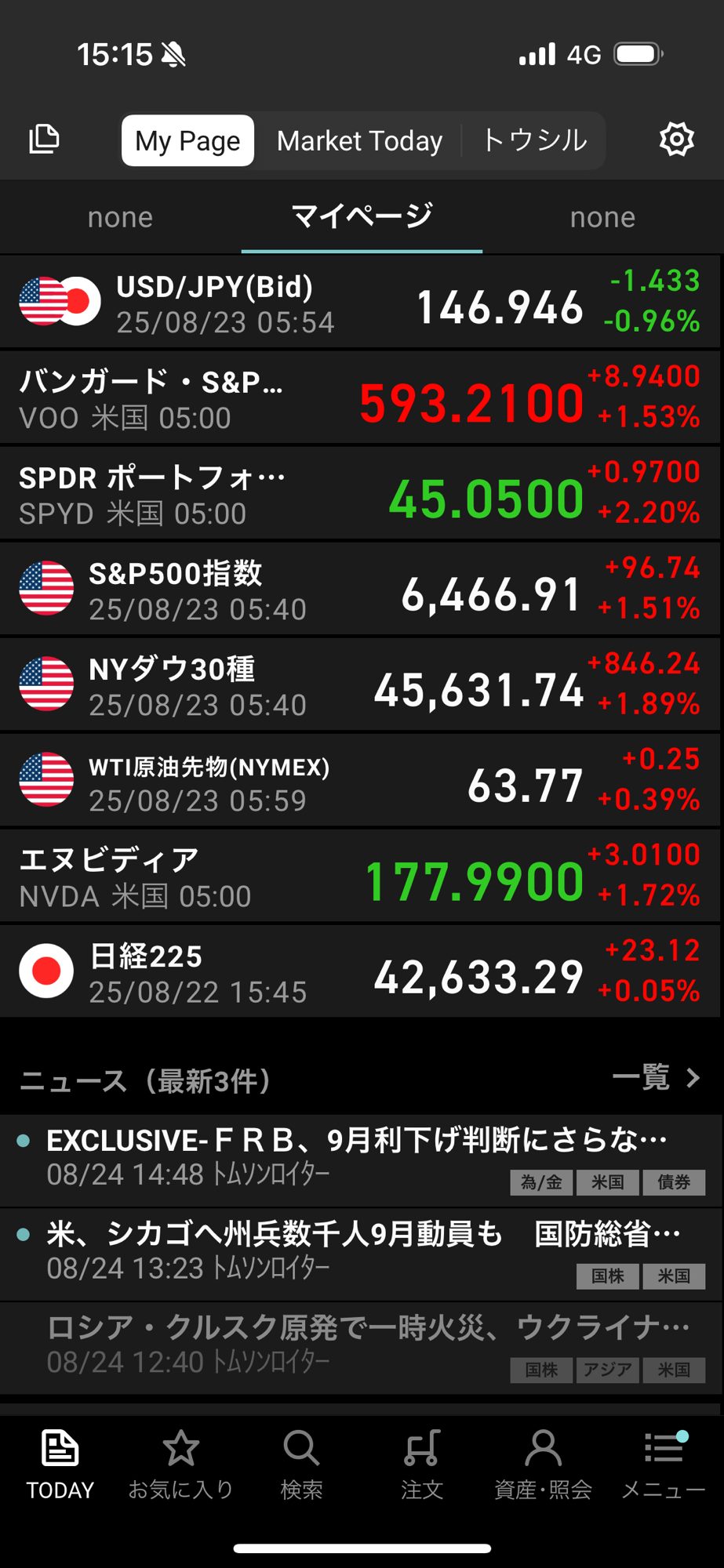The image size is (724, 1568).
Task: Open the 資産・照会 assets tab
Action: click(x=543, y=1465)
